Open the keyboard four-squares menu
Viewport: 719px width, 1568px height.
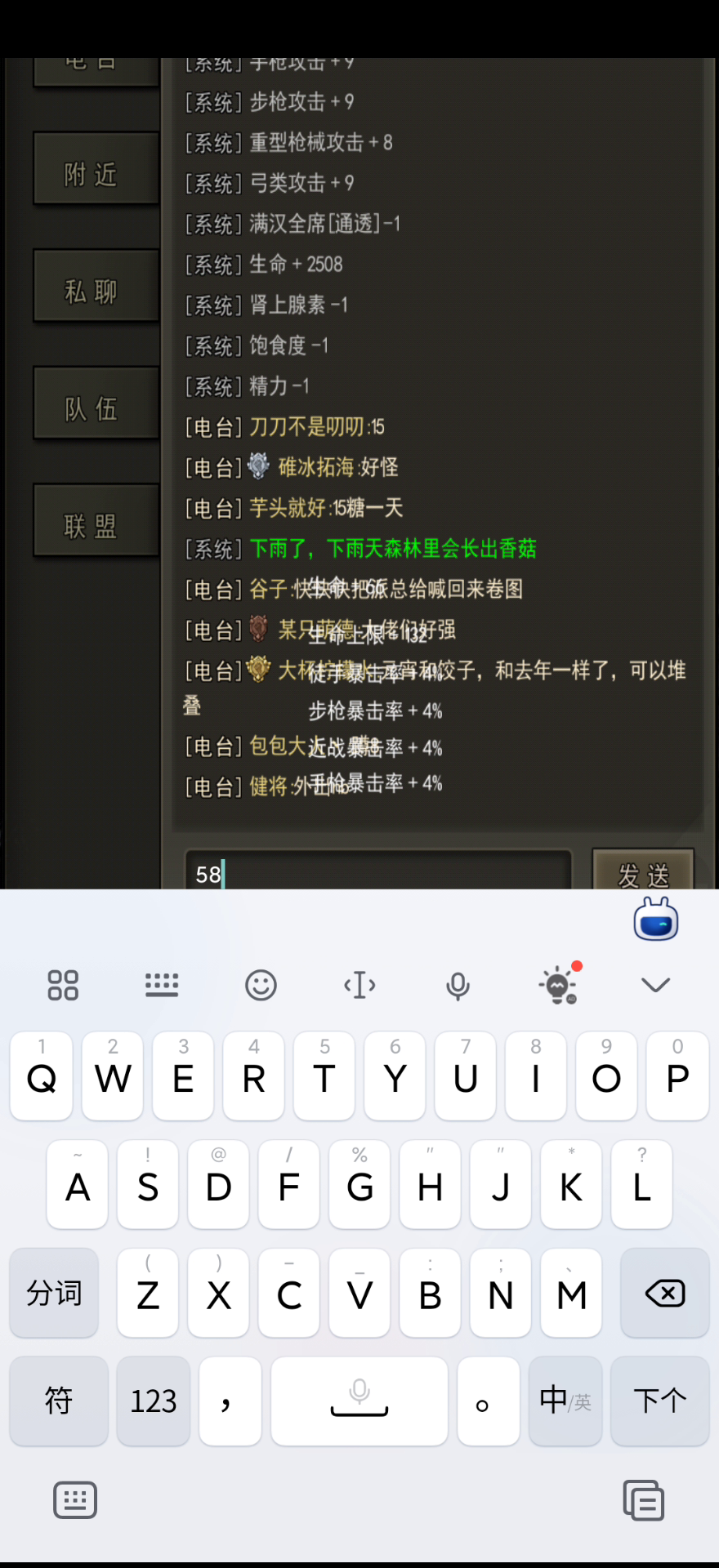coord(63,985)
